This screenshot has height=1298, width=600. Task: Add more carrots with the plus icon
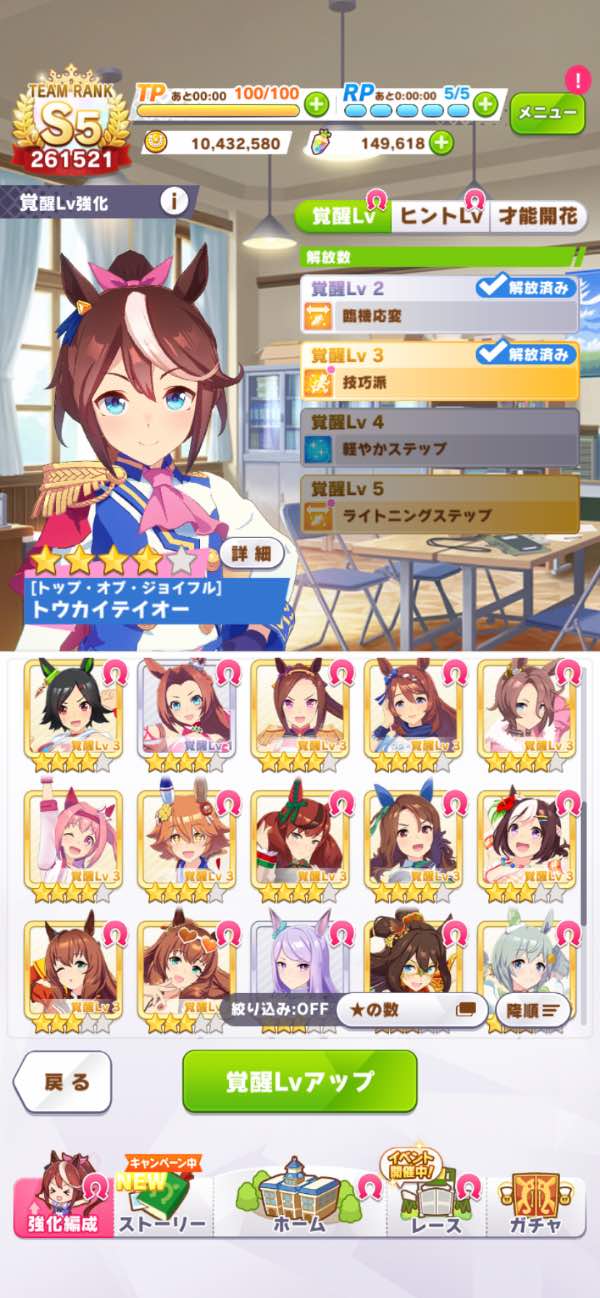440,143
